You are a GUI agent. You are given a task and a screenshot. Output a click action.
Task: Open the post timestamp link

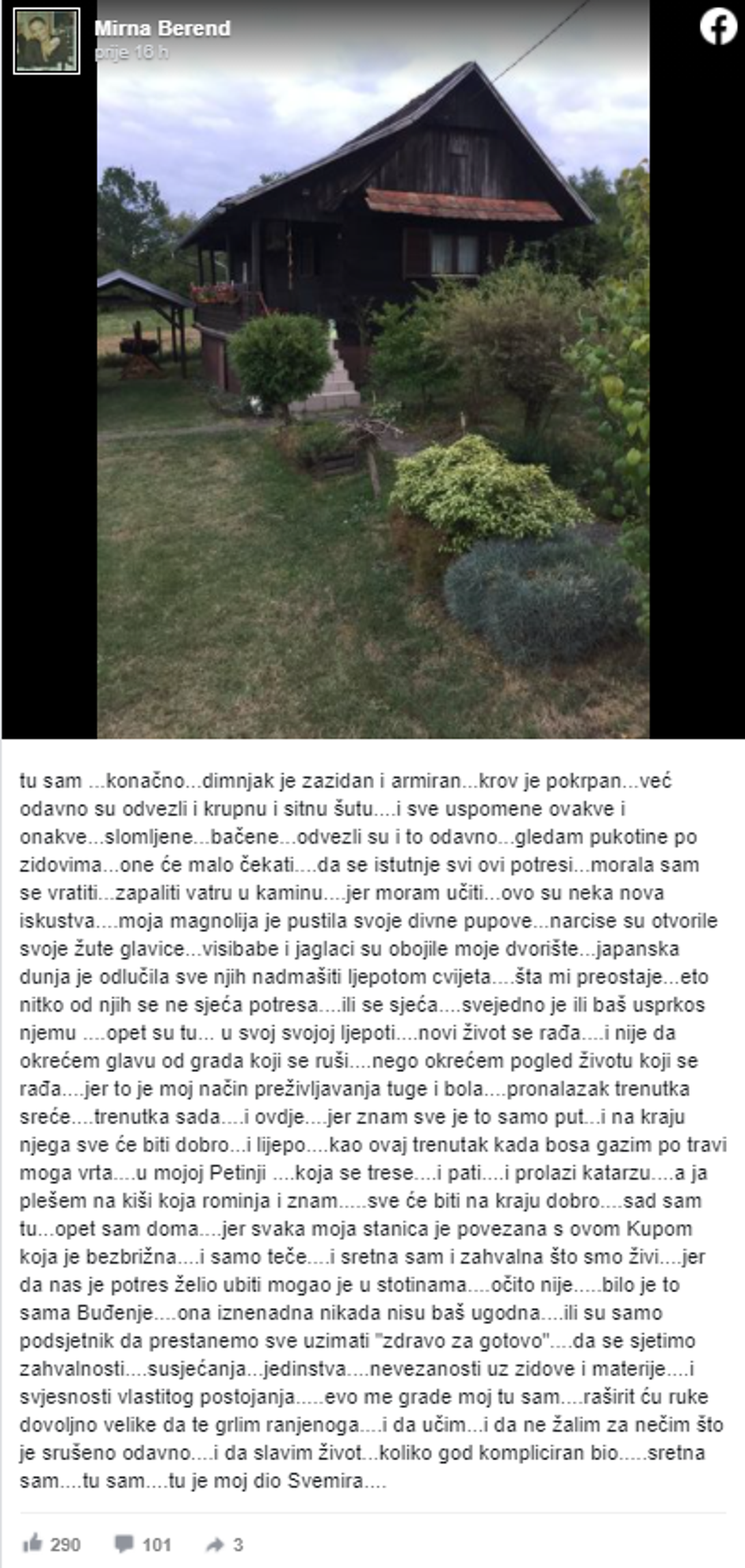(132, 52)
